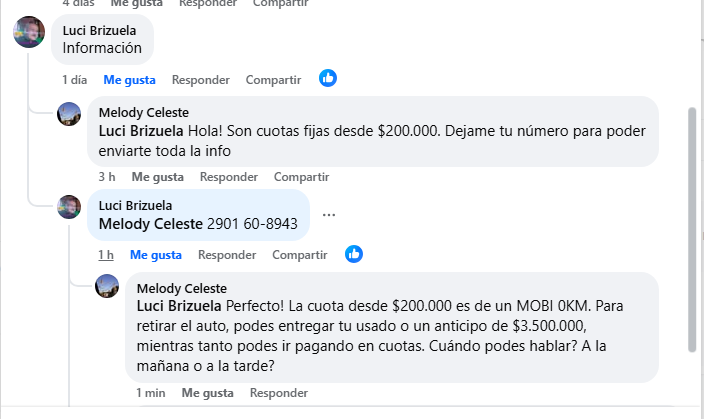Reply to Melody's cuotas fijas comment
The width and height of the screenshot is (704, 419).
pyautogui.click(x=229, y=177)
